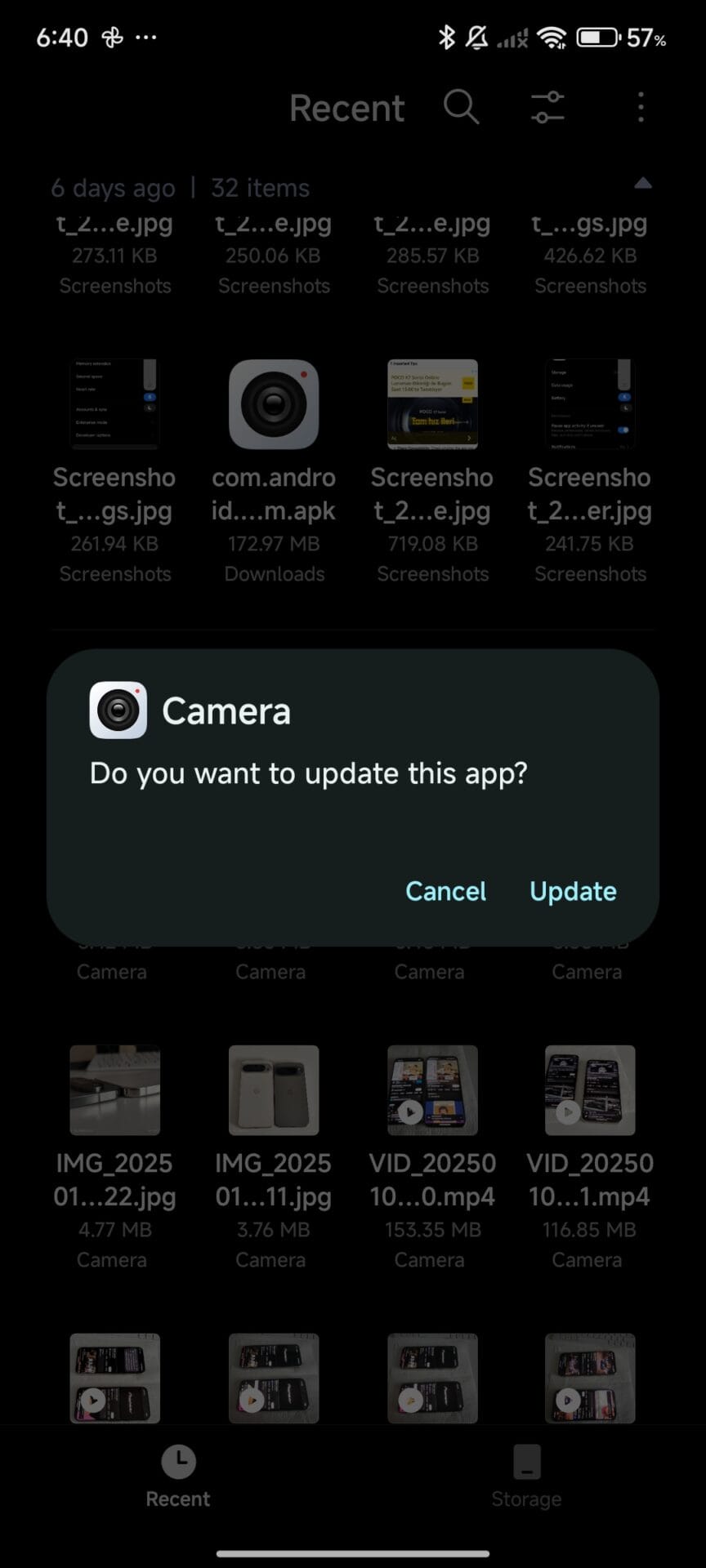This screenshot has height=1568, width=706.
Task: Open the filter and sort options
Action: [x=547, y=107]
